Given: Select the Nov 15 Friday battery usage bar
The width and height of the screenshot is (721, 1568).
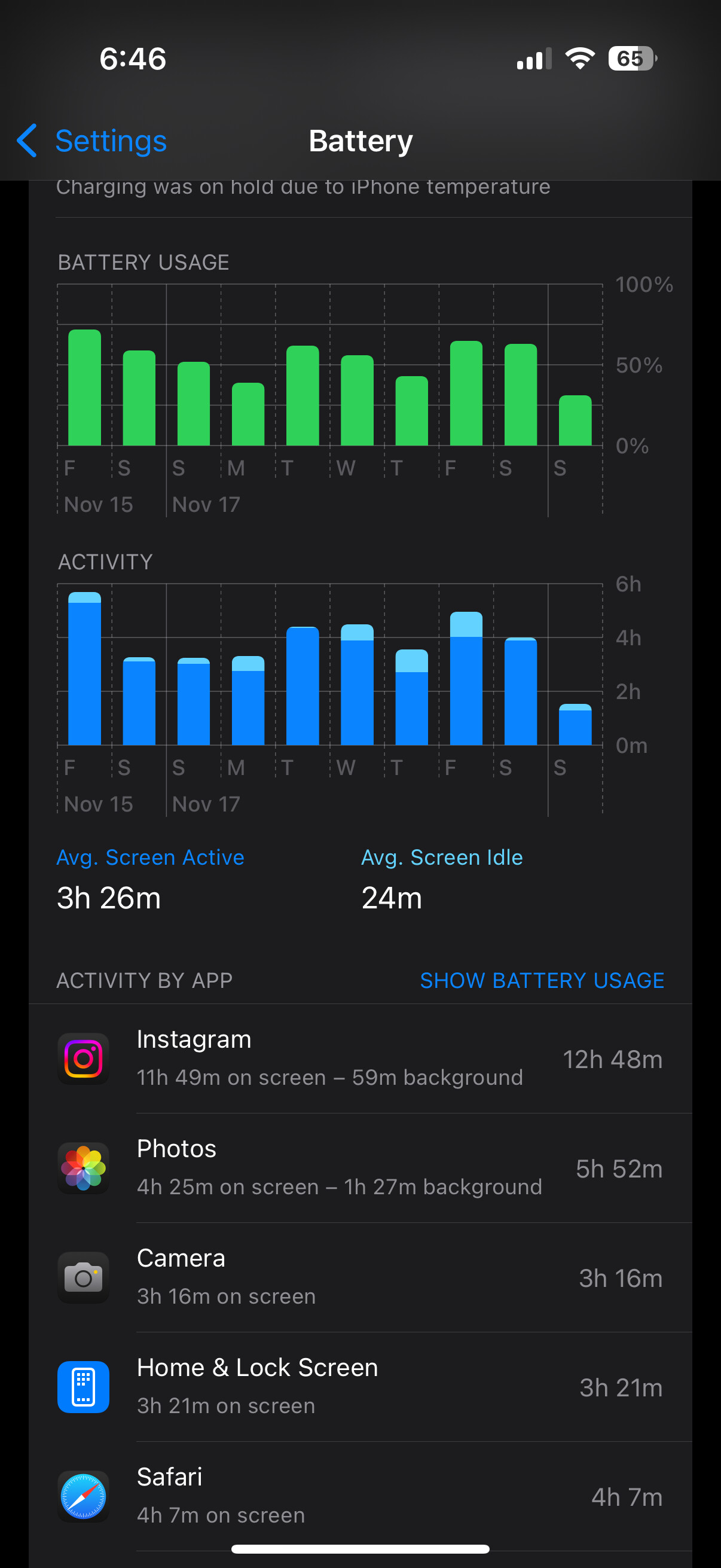Looking at the screenshot, I should [84, 388].
